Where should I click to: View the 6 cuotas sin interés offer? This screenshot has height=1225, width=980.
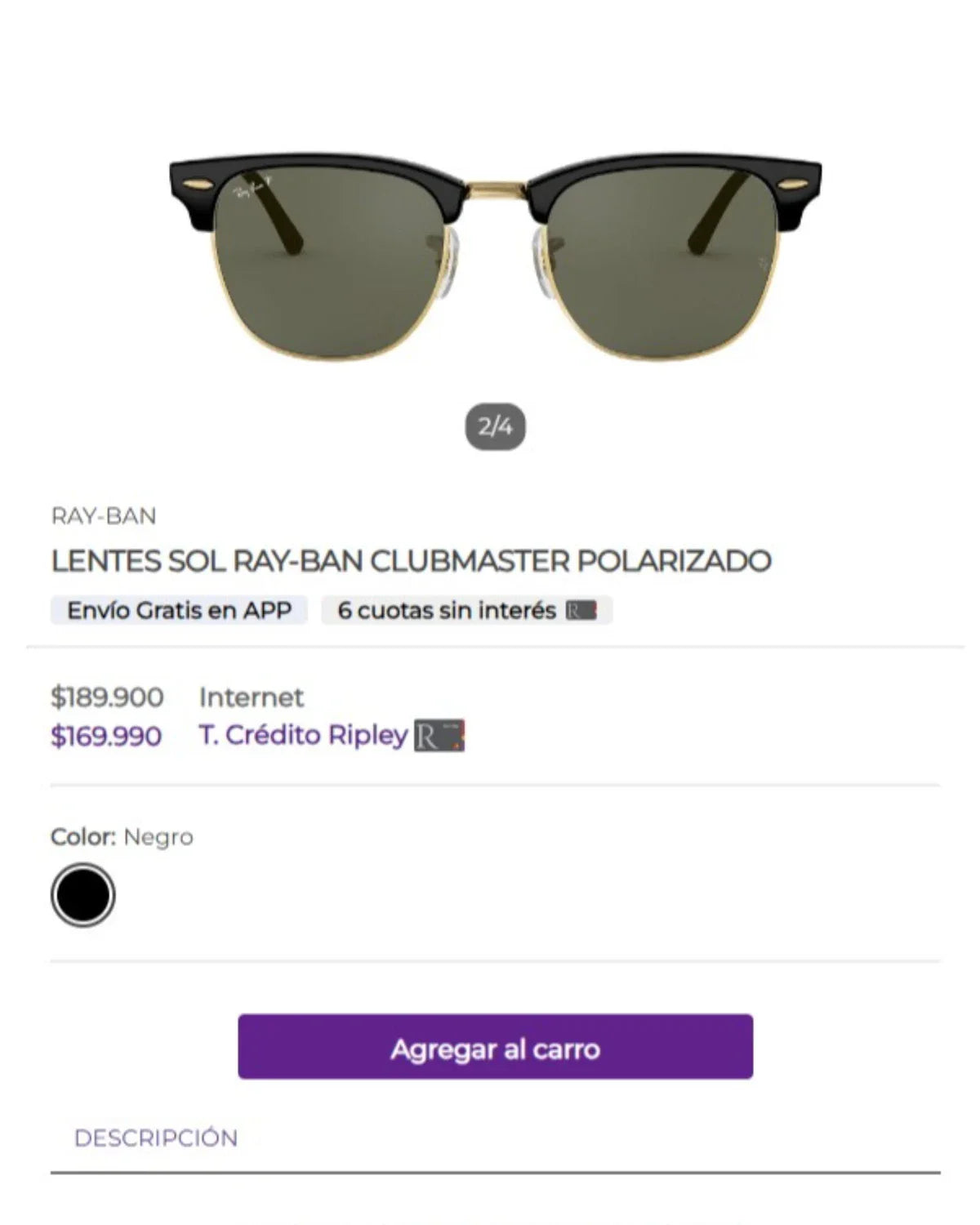(466, 610)
